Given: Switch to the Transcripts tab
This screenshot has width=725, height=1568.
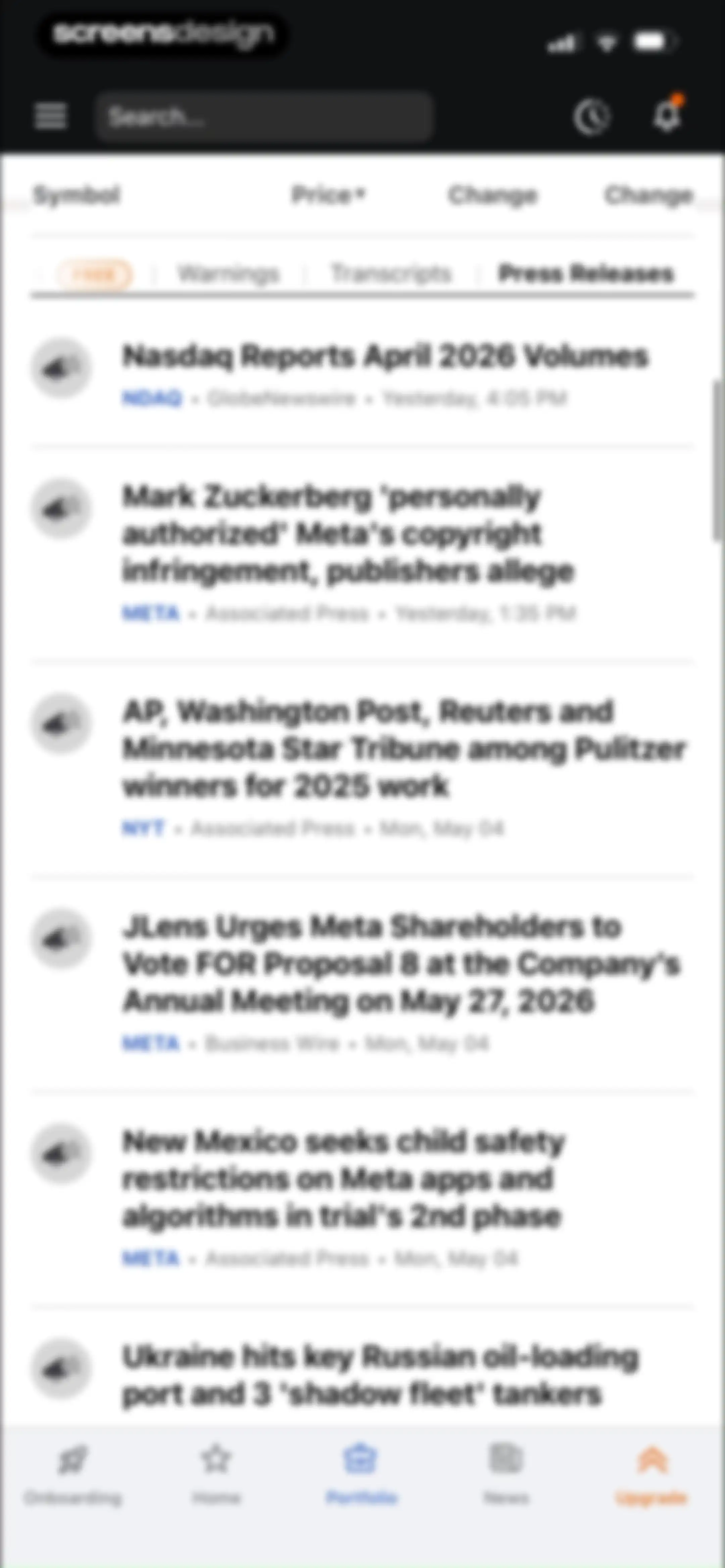Looking at the screenshot, I should point(391,274).
